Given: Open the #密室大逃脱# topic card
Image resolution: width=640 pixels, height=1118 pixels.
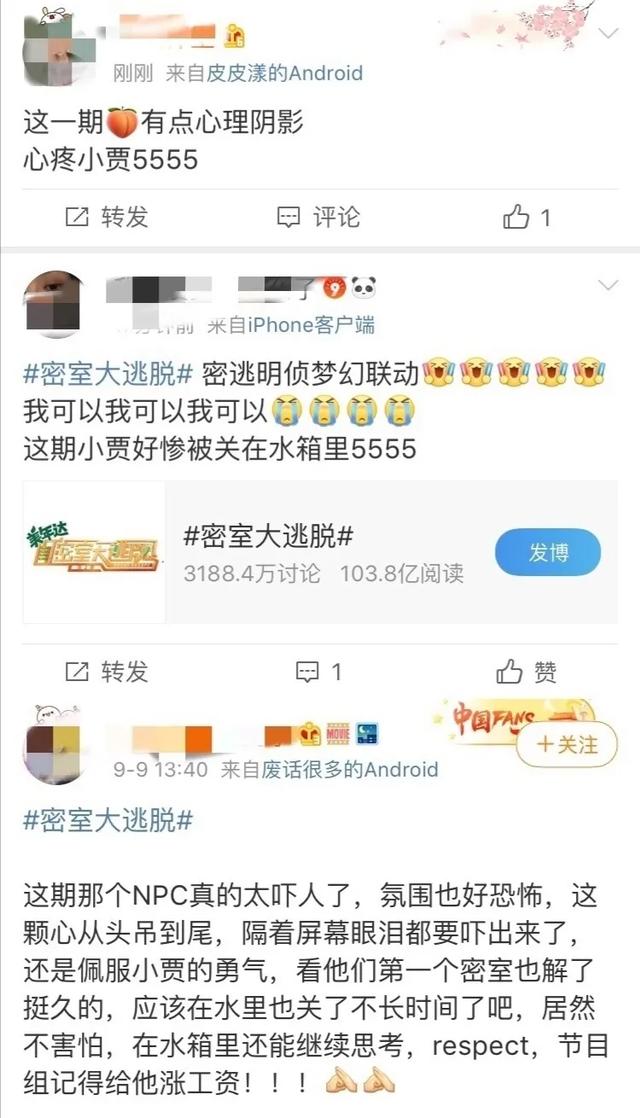Looking at the screenshot, I should (x=269, y=536).
